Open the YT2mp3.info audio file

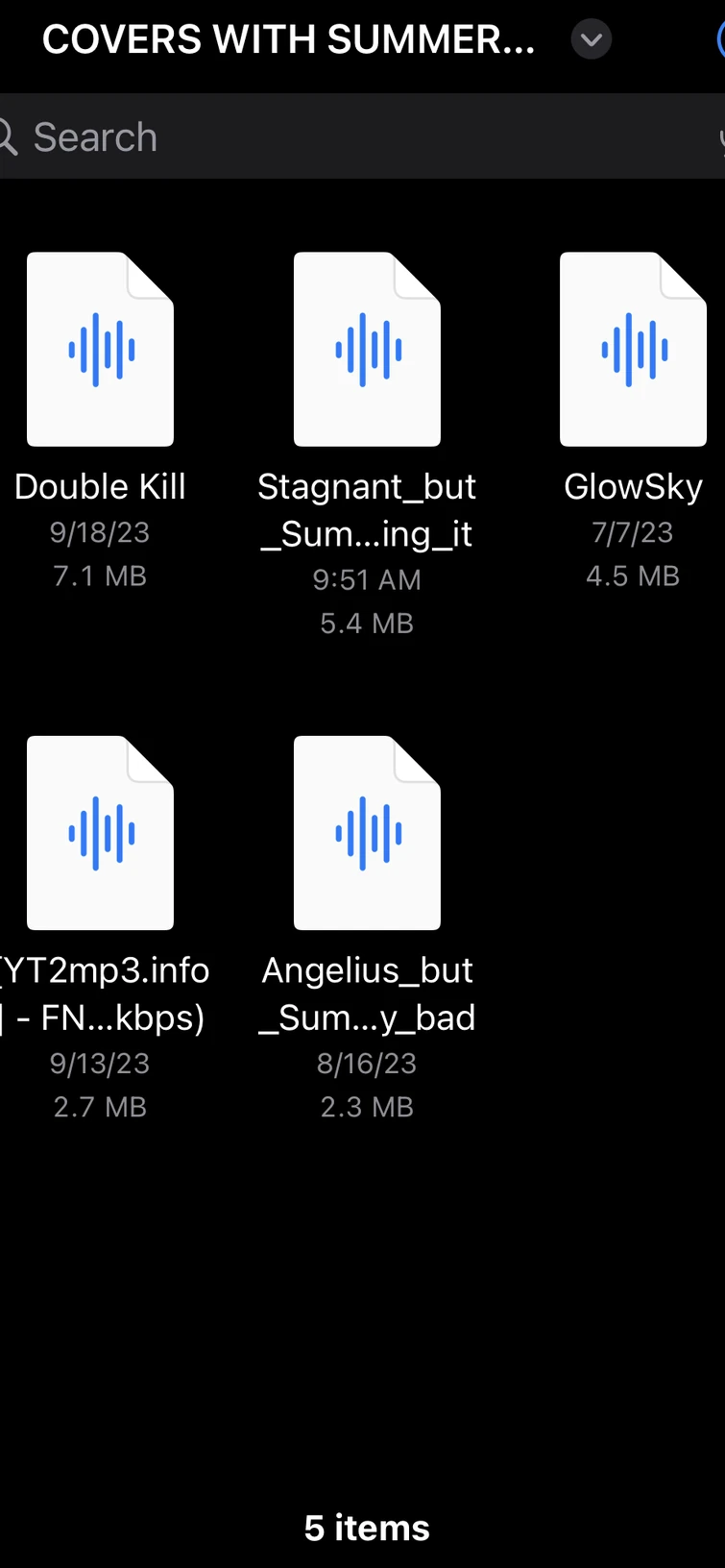point(100,833)
